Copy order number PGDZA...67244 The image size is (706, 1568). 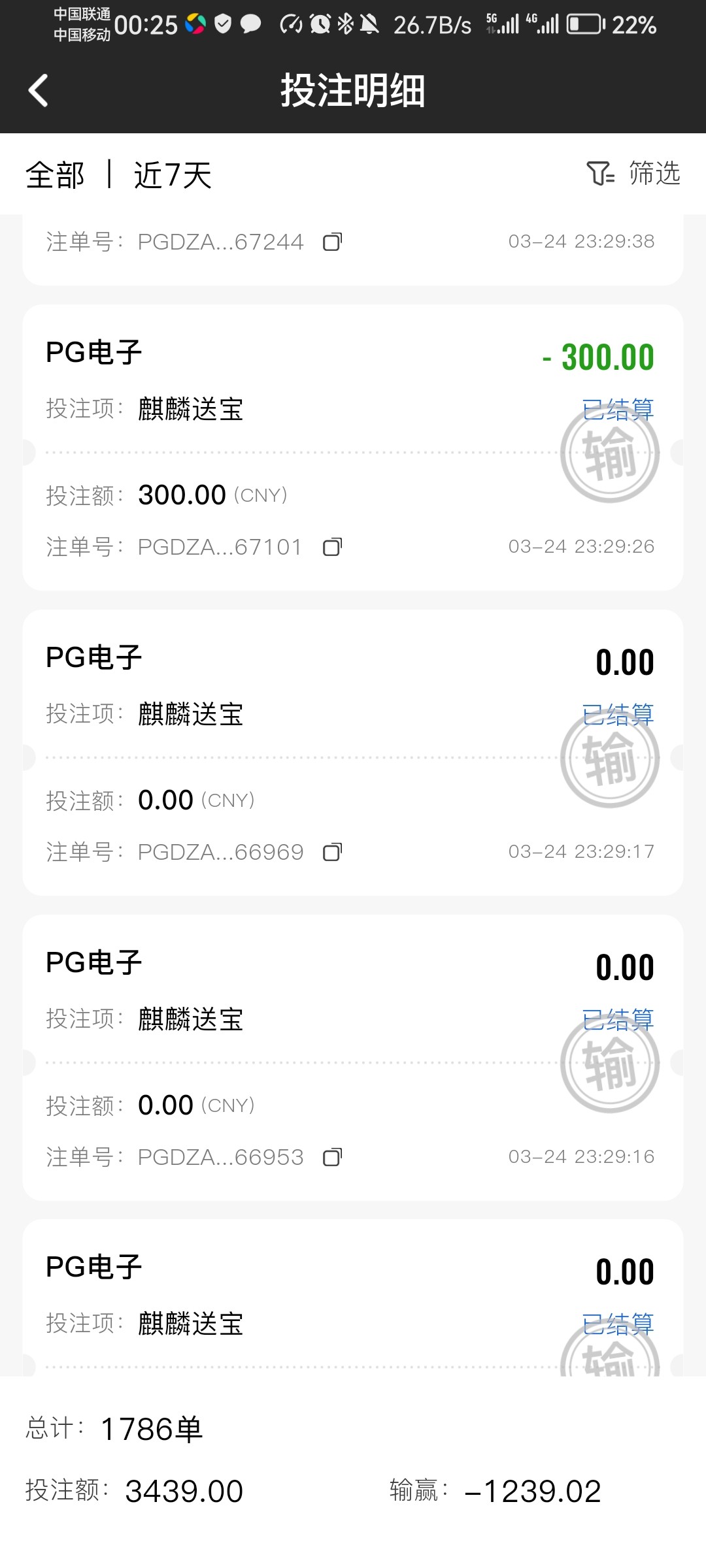(x=333, y=241)
